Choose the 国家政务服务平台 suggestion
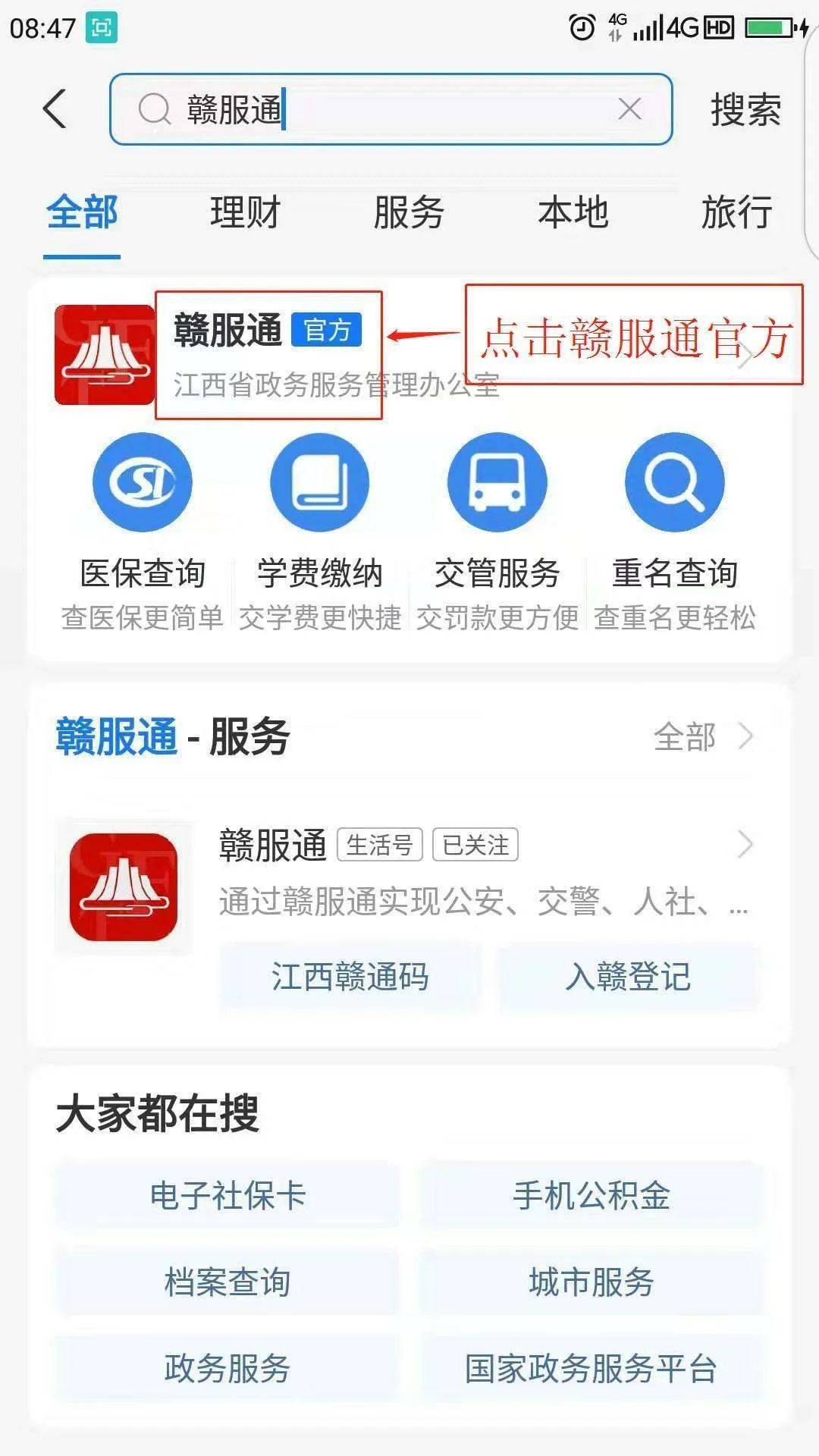 coord(591,1369)
